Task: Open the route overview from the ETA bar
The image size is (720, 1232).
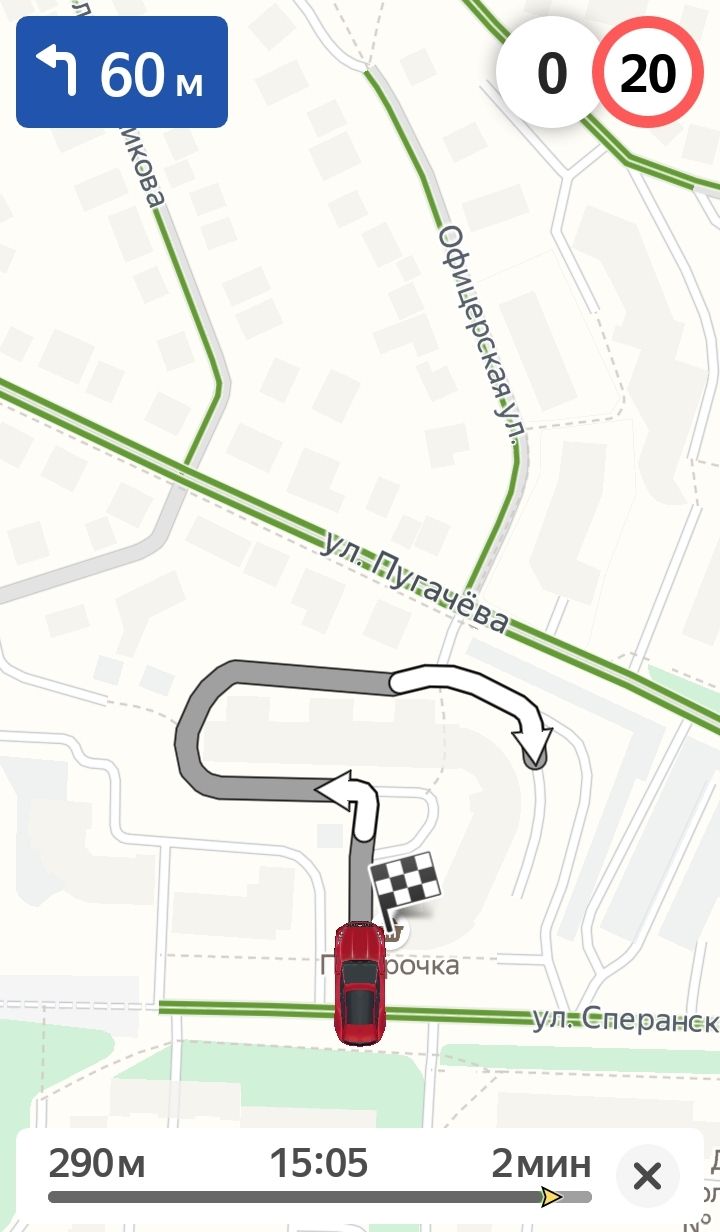Action: pyautogui.click(x=320, y=1176)
